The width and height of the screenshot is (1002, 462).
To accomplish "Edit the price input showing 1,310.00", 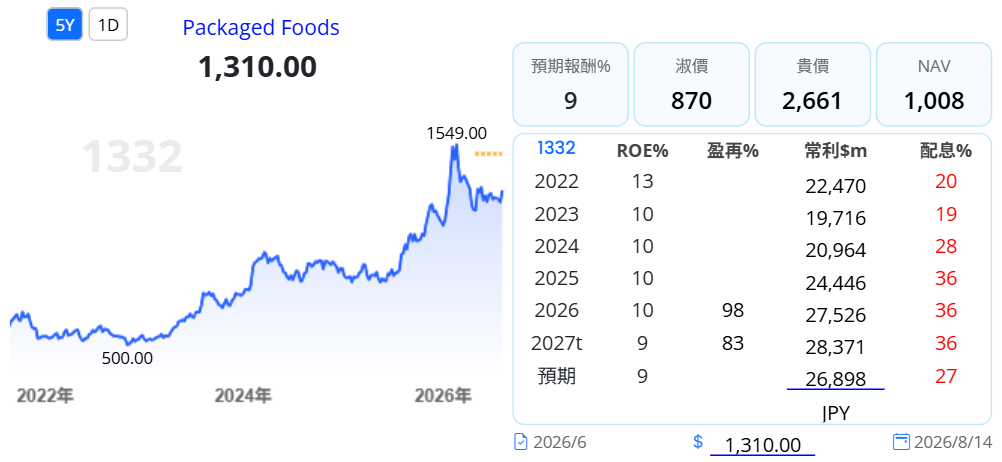I will (x=763, y=445).
